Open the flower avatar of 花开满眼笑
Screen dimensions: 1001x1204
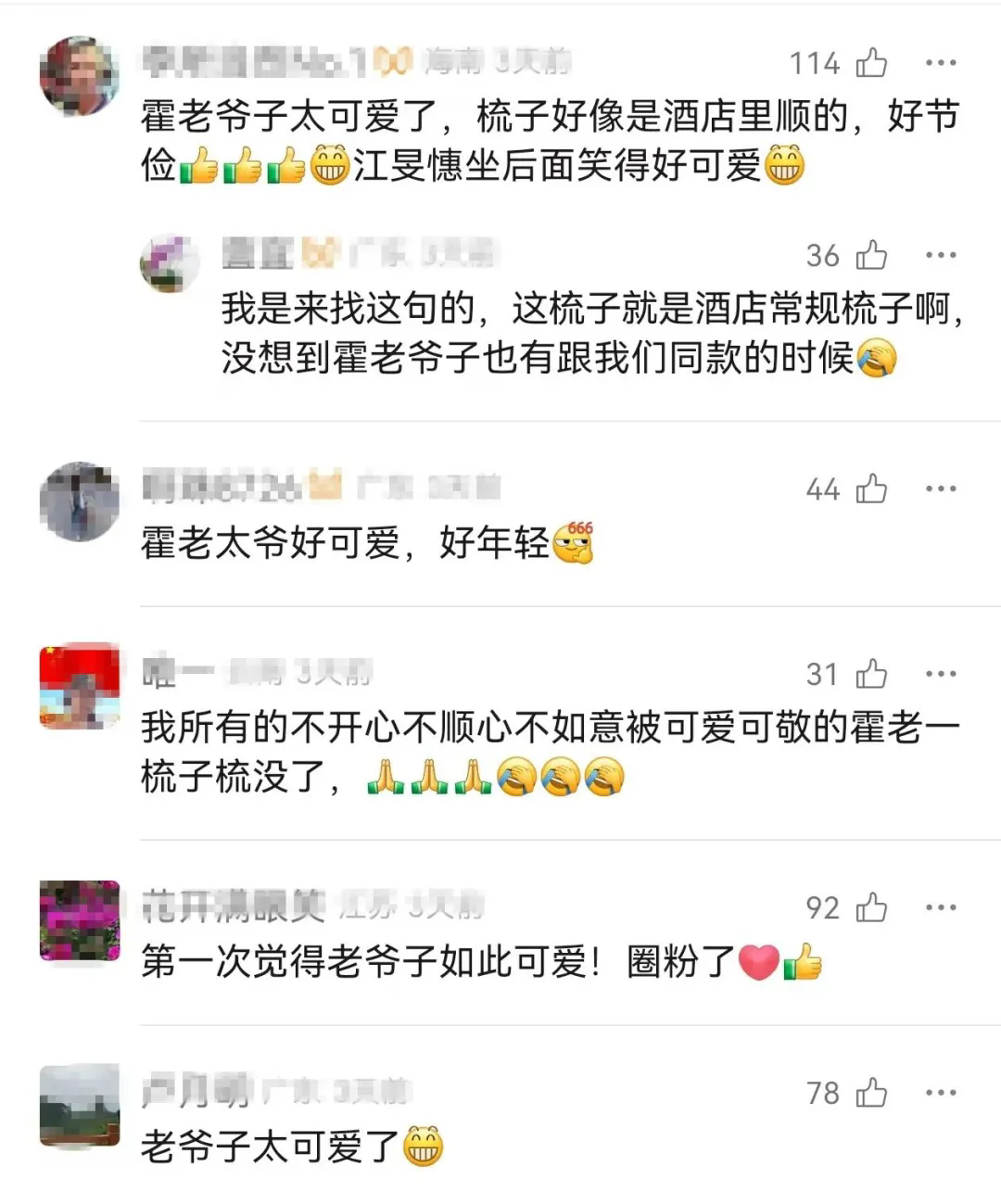click(x=80, y=920)
